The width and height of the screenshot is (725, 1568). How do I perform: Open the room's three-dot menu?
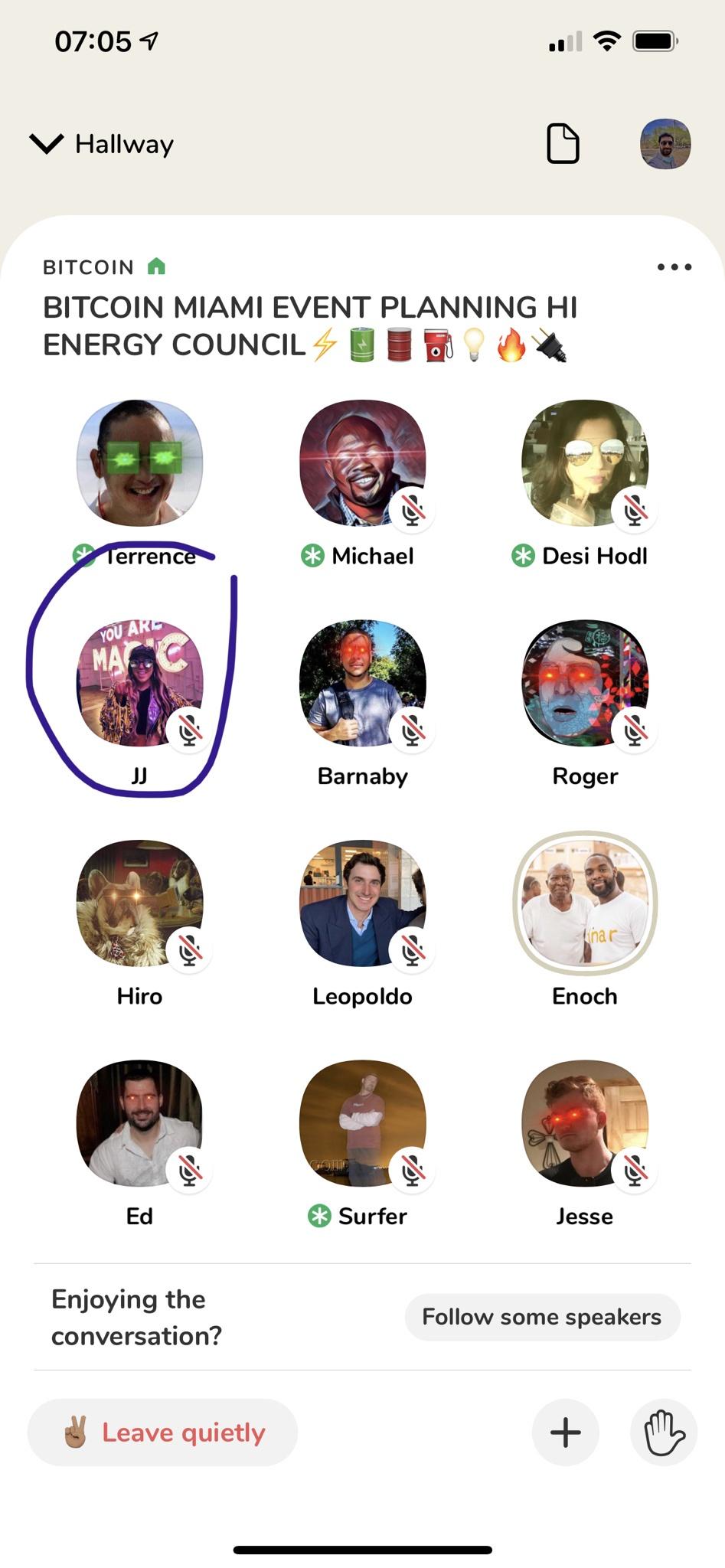[674, 267]
